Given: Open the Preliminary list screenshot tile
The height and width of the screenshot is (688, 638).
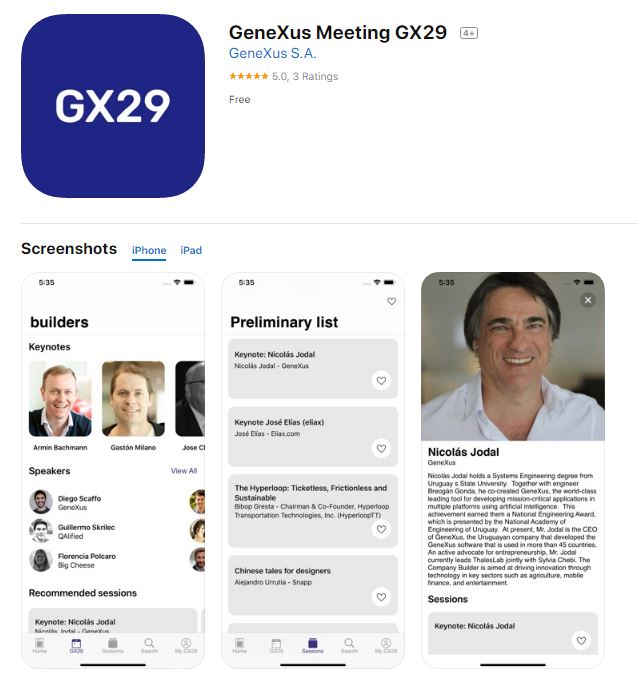Looking at the screenshot, I should (312, 470).
